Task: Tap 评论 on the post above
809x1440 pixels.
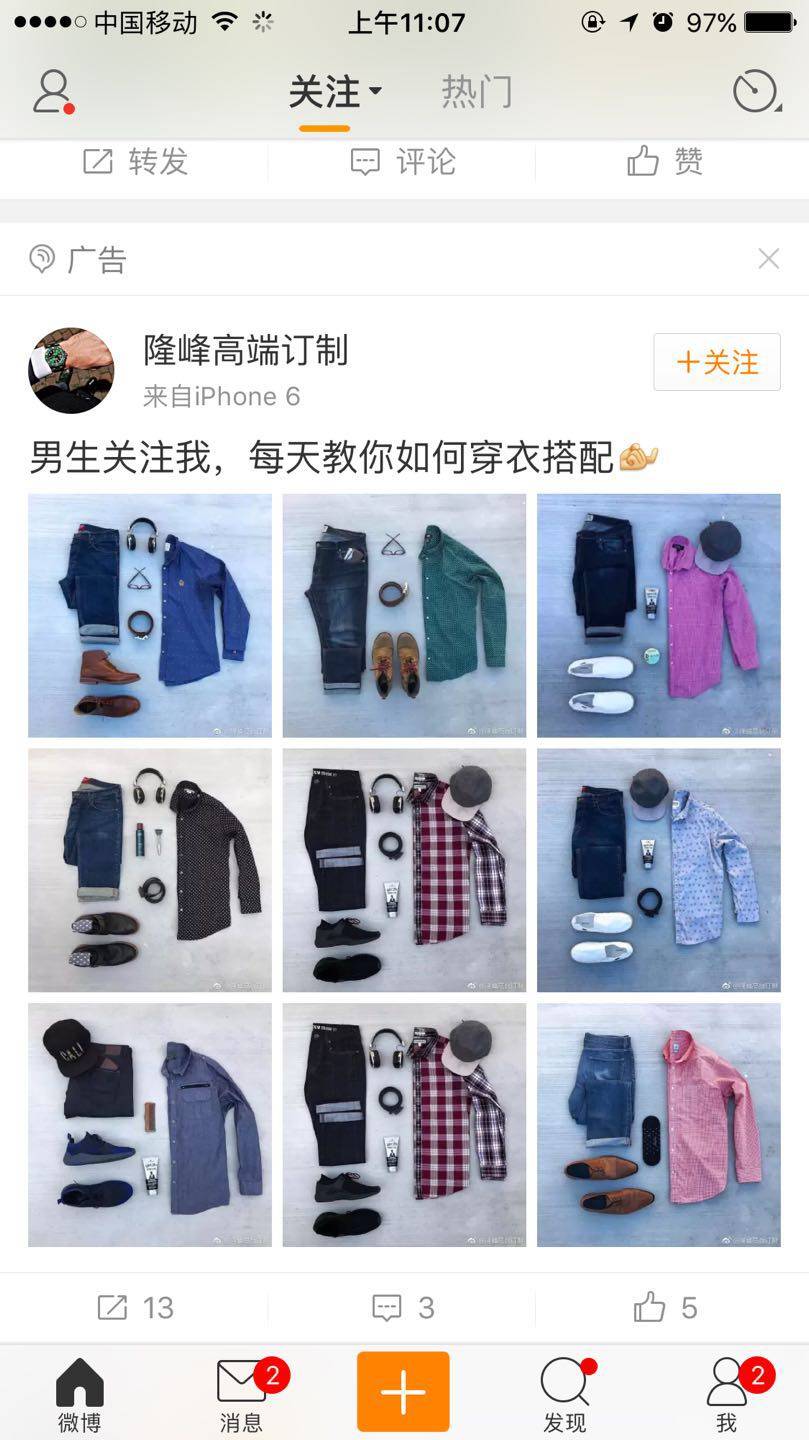Action: (x=403, y=162)
